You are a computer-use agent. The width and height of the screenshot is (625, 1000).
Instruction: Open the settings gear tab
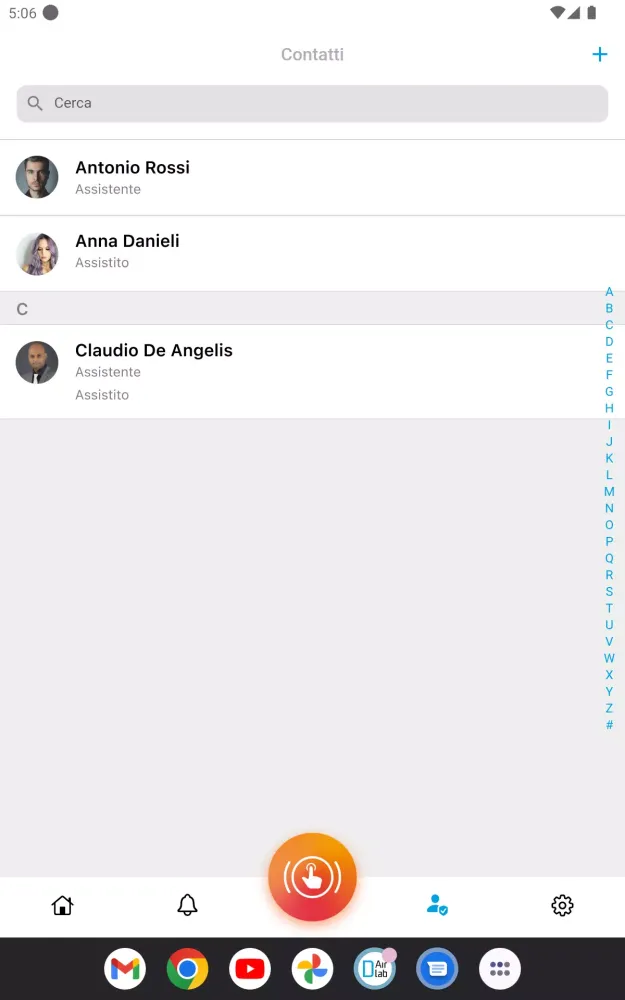[562, 906]
